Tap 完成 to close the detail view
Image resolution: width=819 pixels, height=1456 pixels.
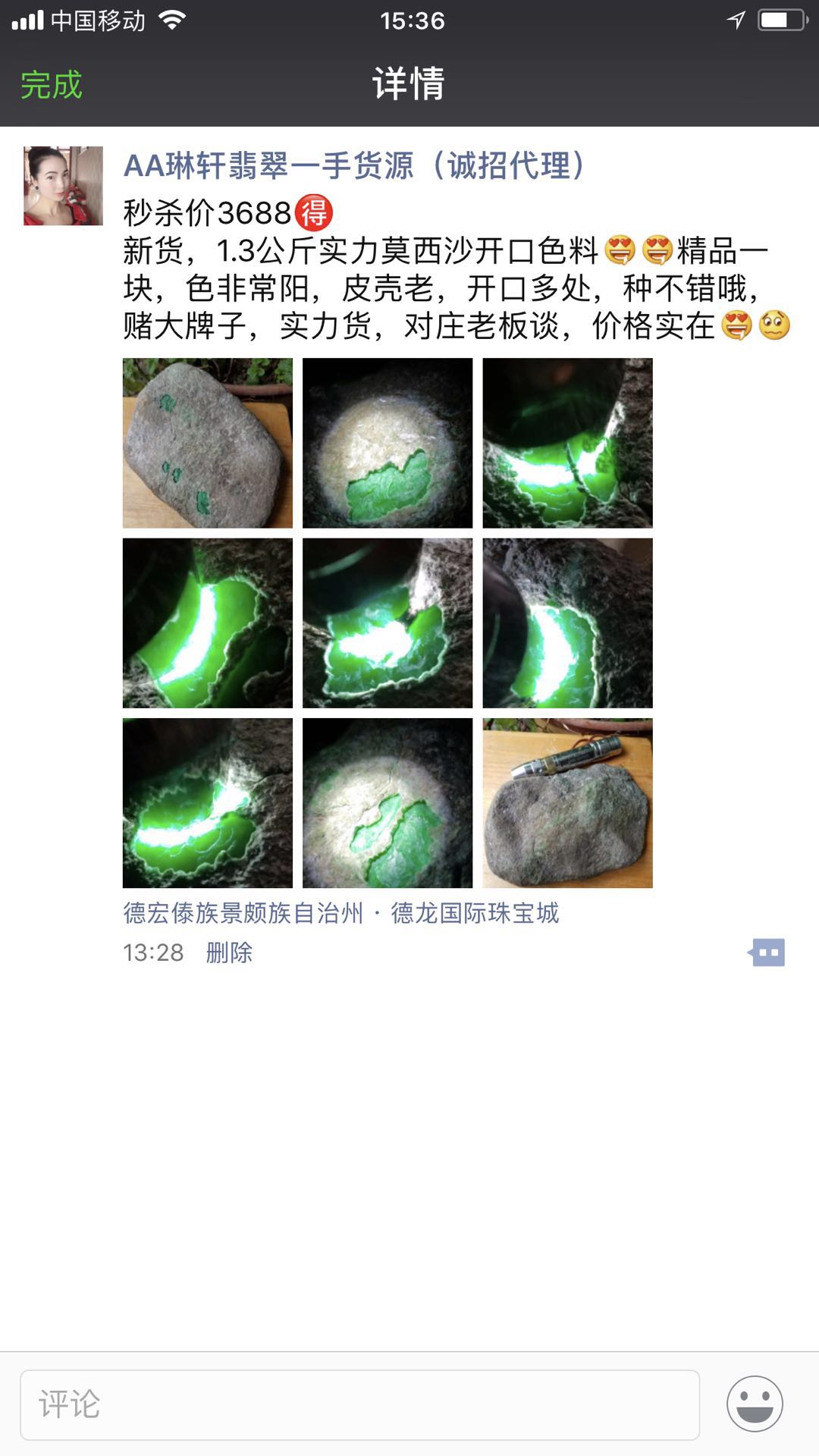51,84
